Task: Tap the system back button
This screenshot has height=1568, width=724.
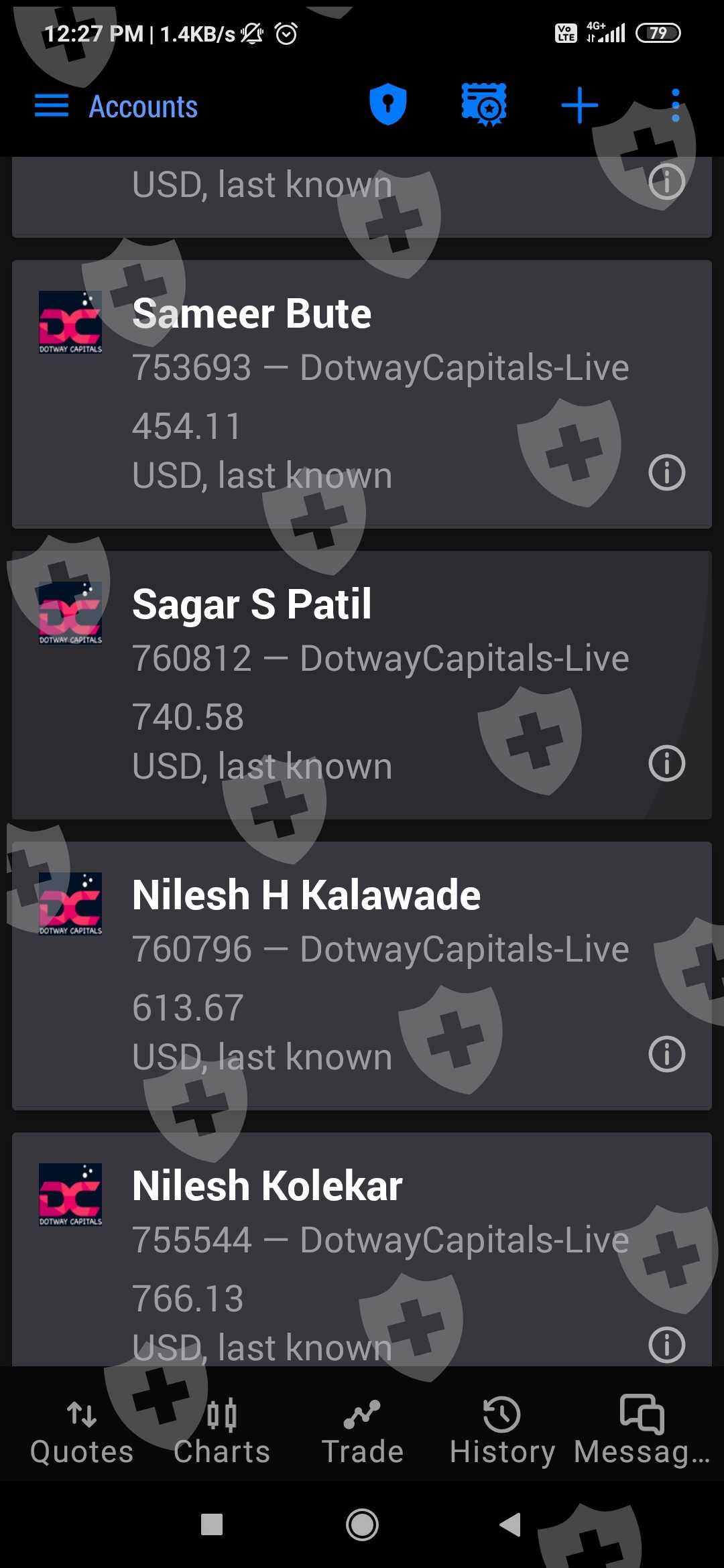Action: point(510,1524)
